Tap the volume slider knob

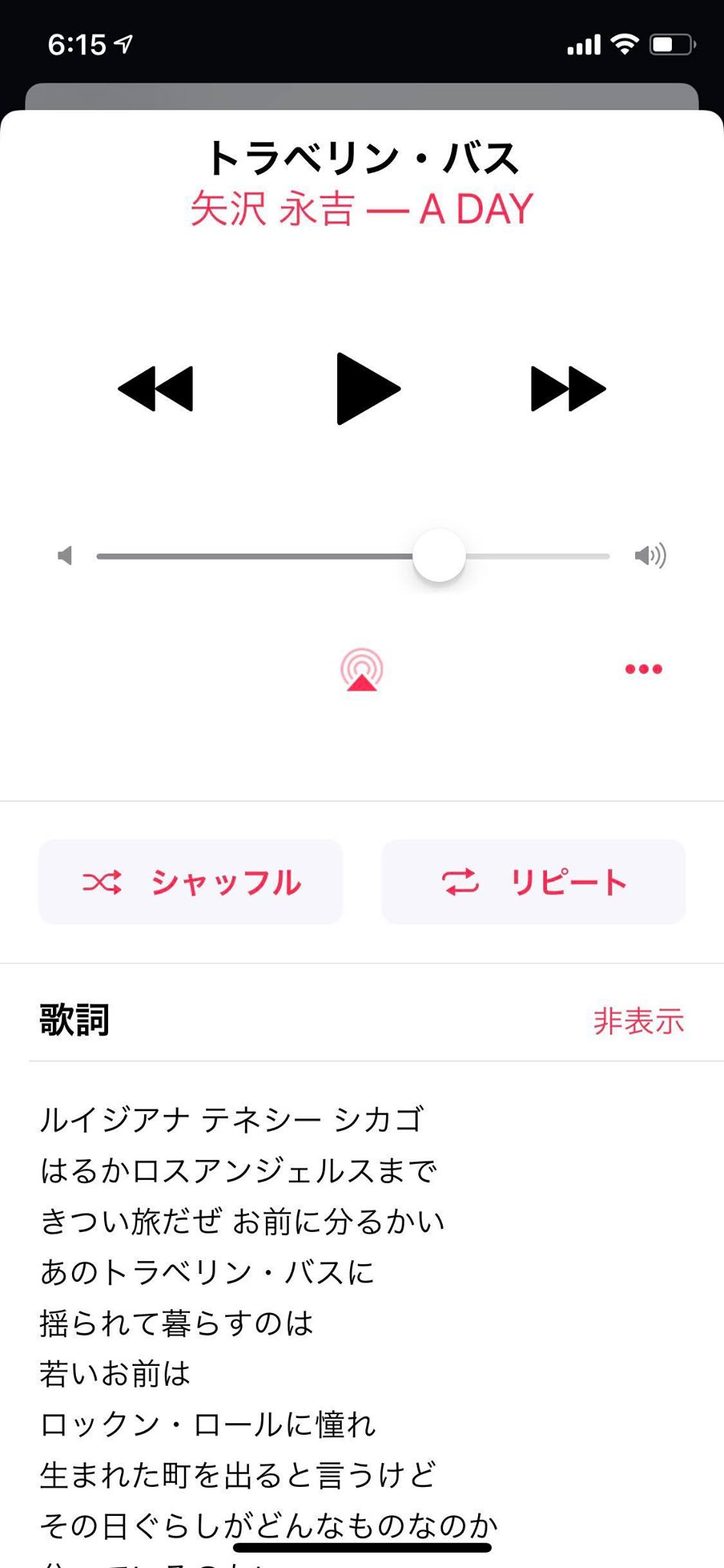click(x=439, y=555)
